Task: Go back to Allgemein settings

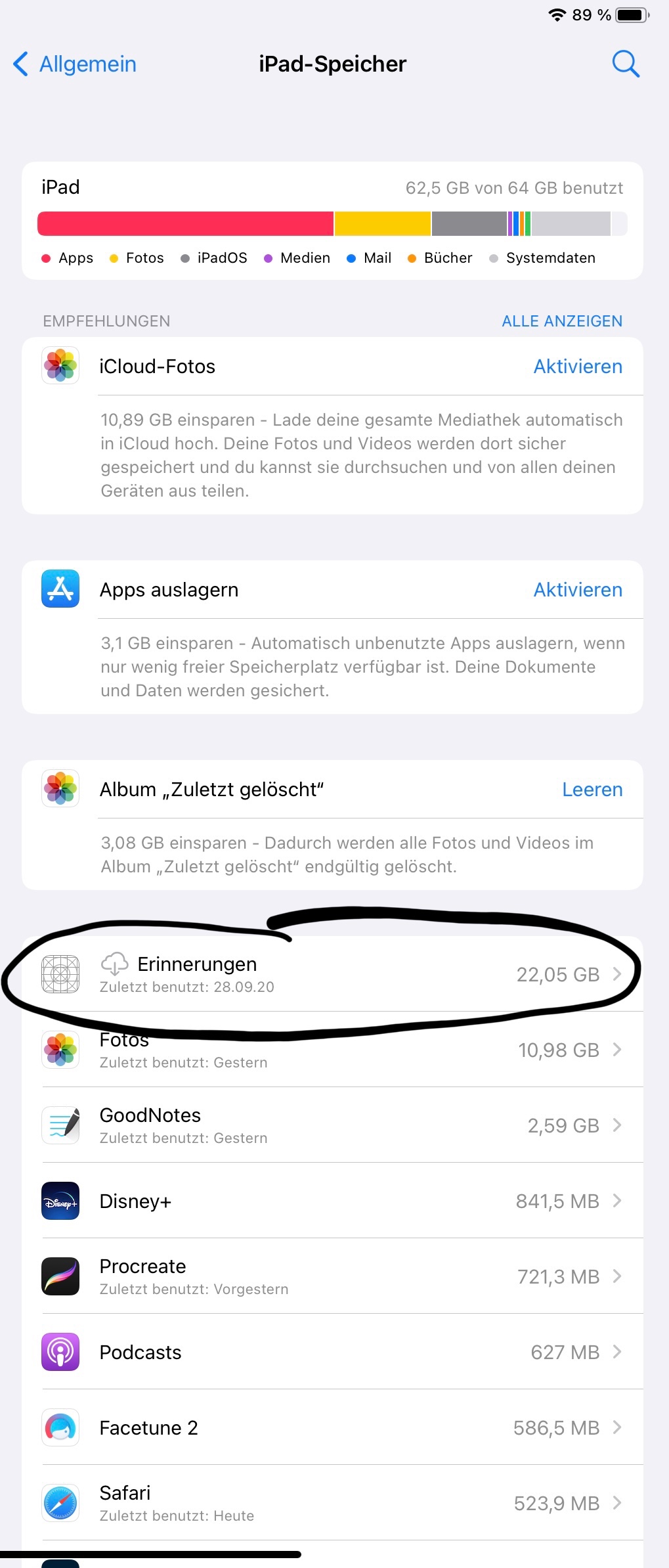Action: [x=75, y=64]
